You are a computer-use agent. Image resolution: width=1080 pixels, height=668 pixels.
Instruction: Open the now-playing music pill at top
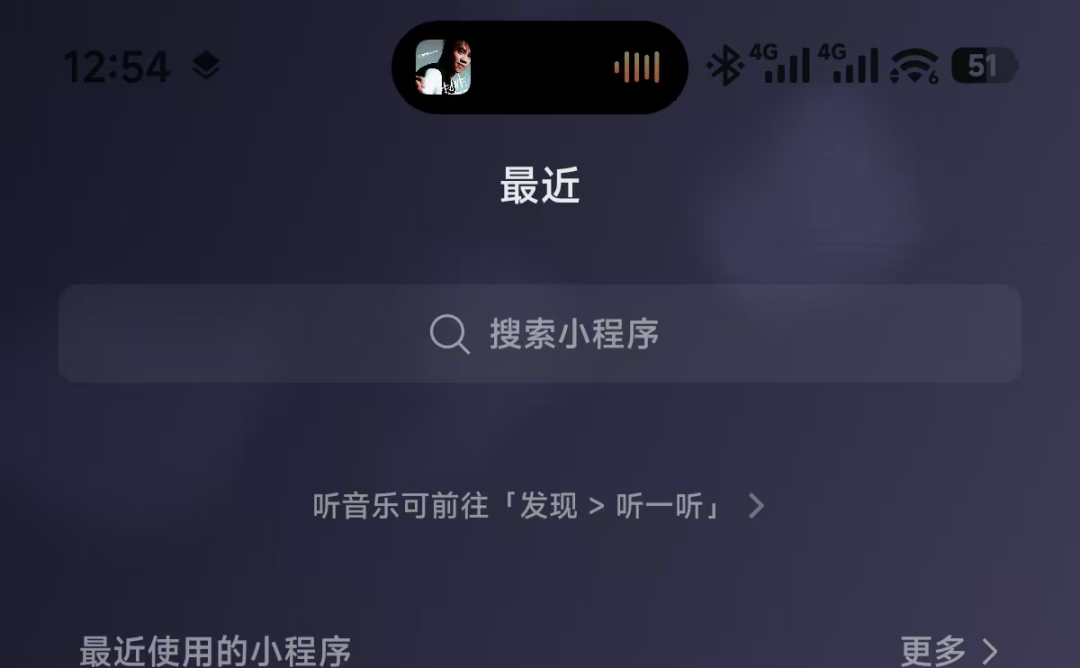tap(540, 67)
